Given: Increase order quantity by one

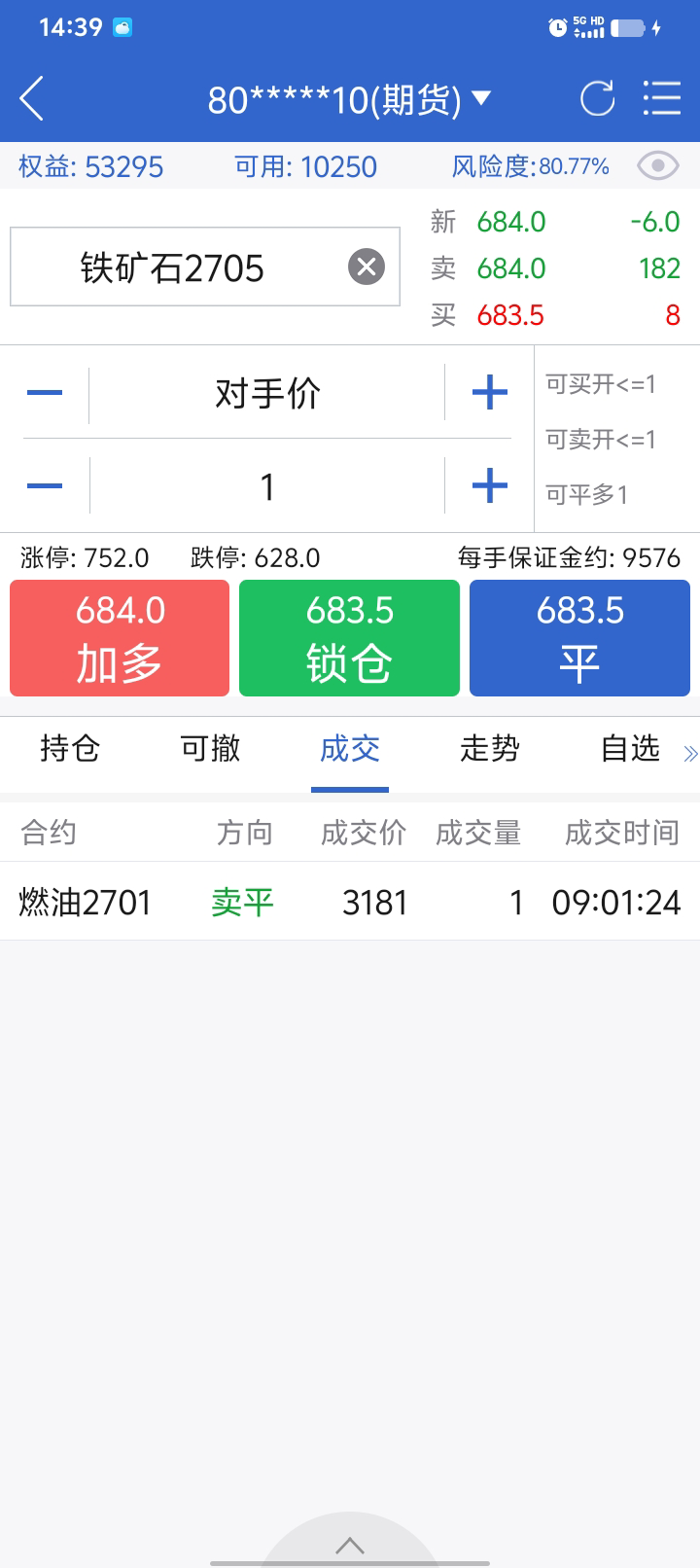Looking at the screenshot, I should 489,485.
